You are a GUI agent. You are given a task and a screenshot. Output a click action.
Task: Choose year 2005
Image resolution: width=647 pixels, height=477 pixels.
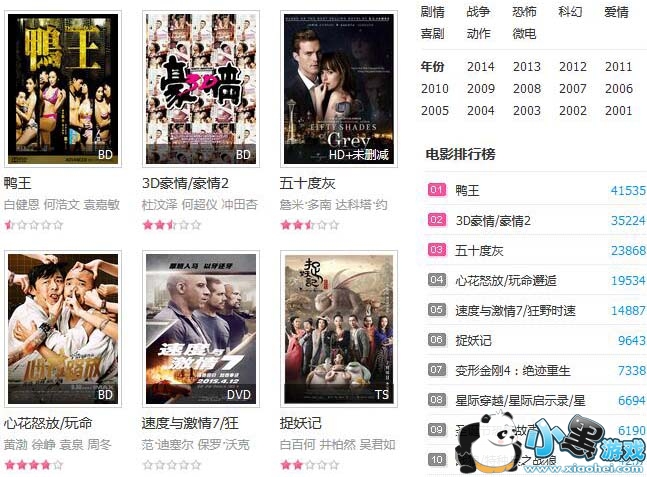(434, 111)
